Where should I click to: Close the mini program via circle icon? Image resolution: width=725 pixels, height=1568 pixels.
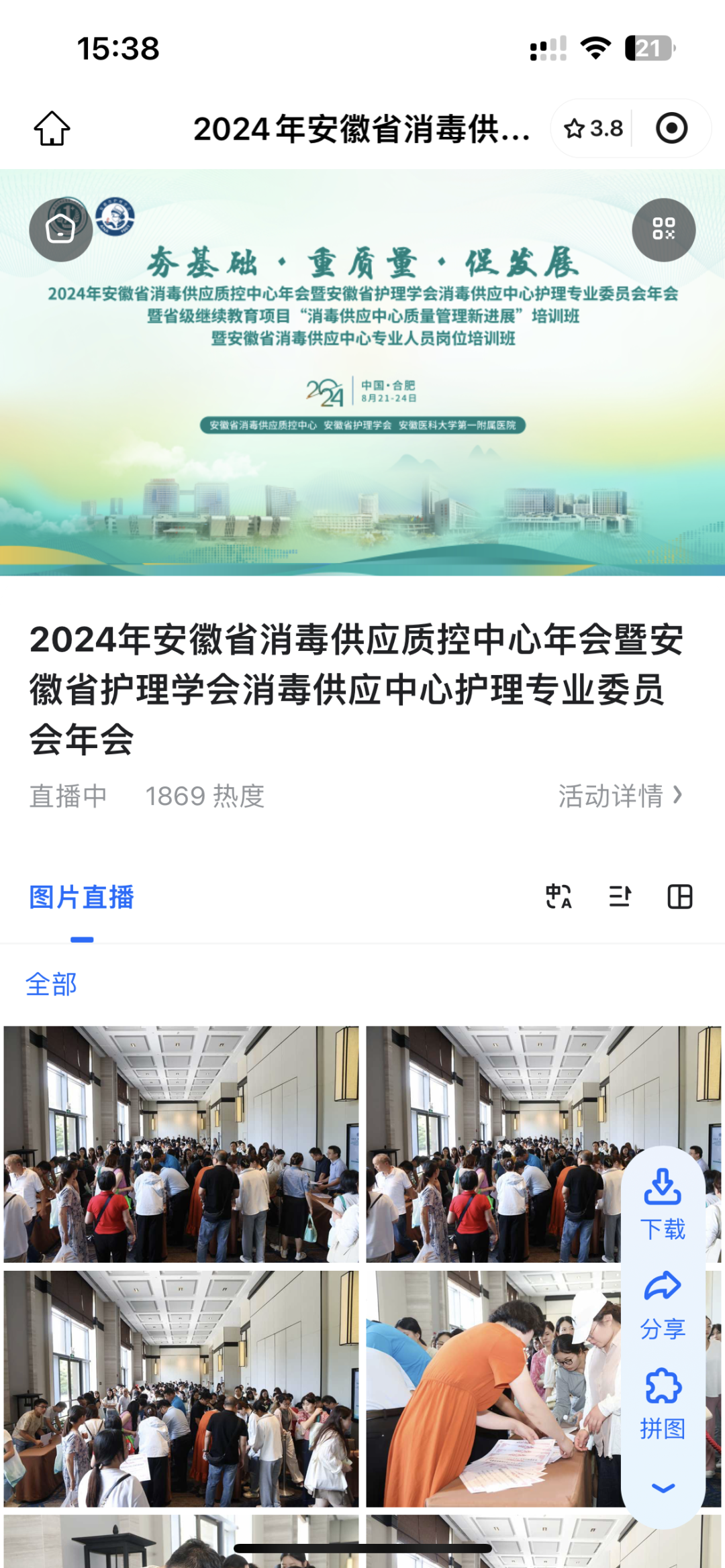(x=671, y=128)
